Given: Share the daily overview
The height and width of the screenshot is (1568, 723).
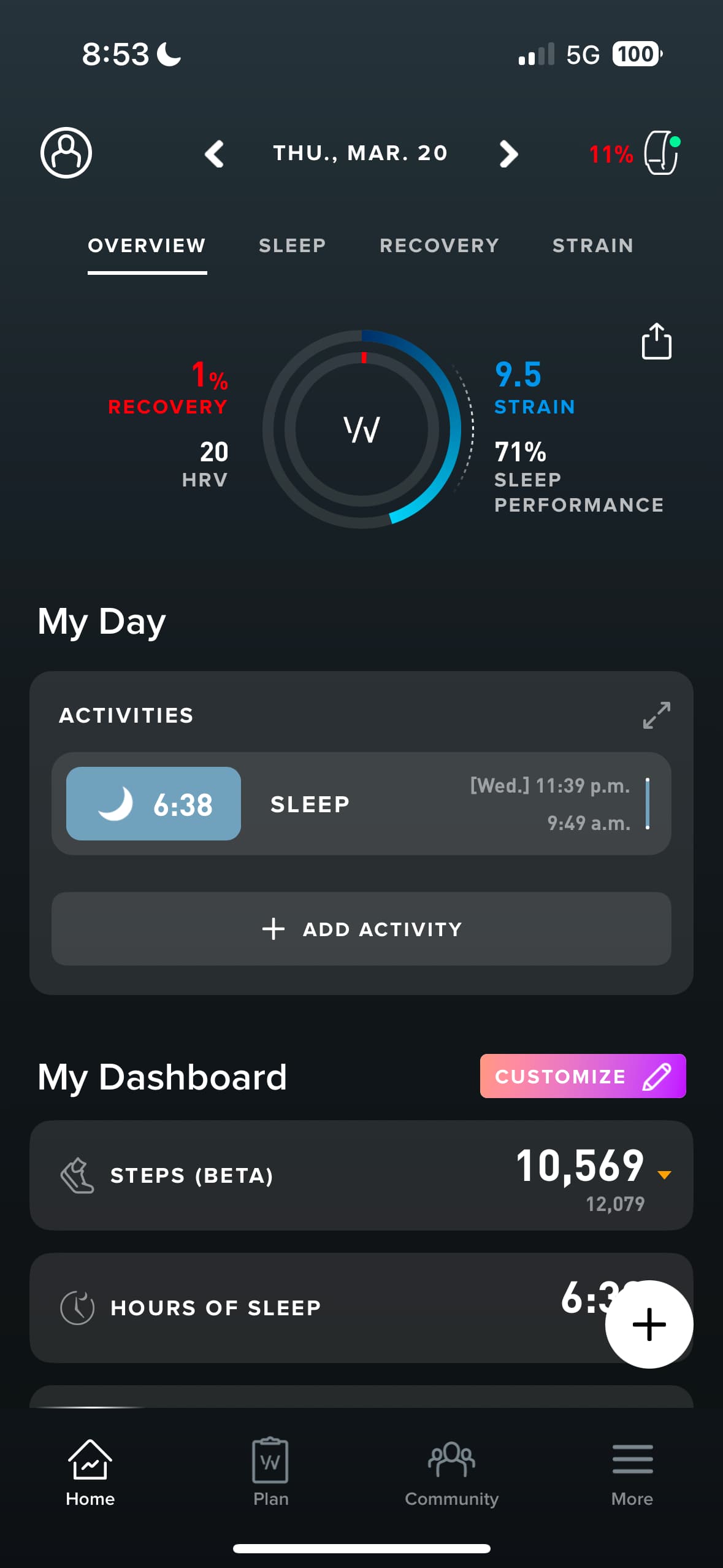Looking at the screenshot, I should tap(656, 341).
